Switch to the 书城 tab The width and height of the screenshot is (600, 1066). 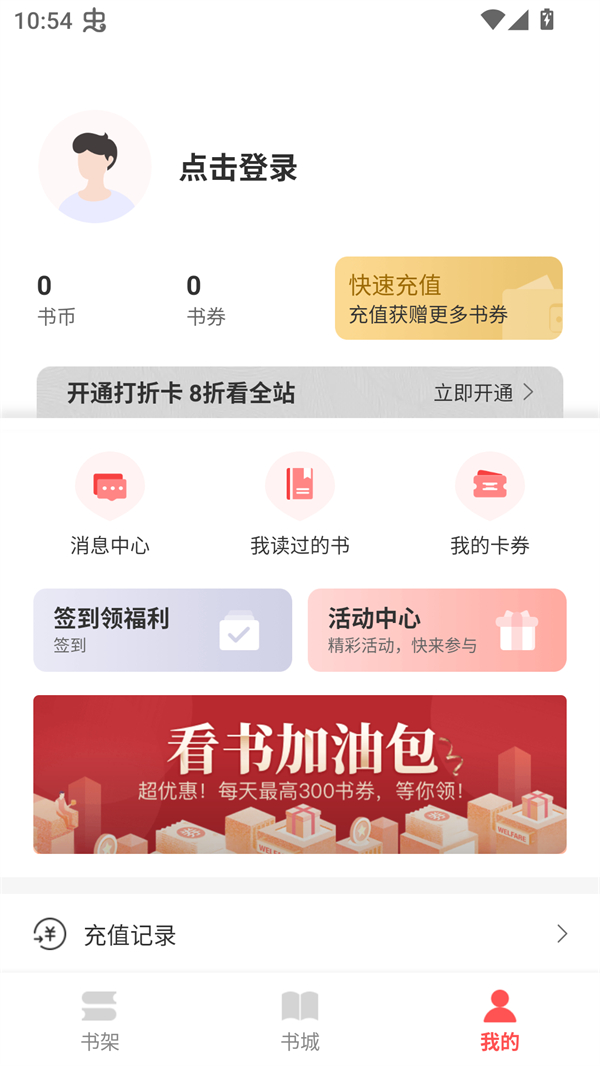click(300, 1020)
